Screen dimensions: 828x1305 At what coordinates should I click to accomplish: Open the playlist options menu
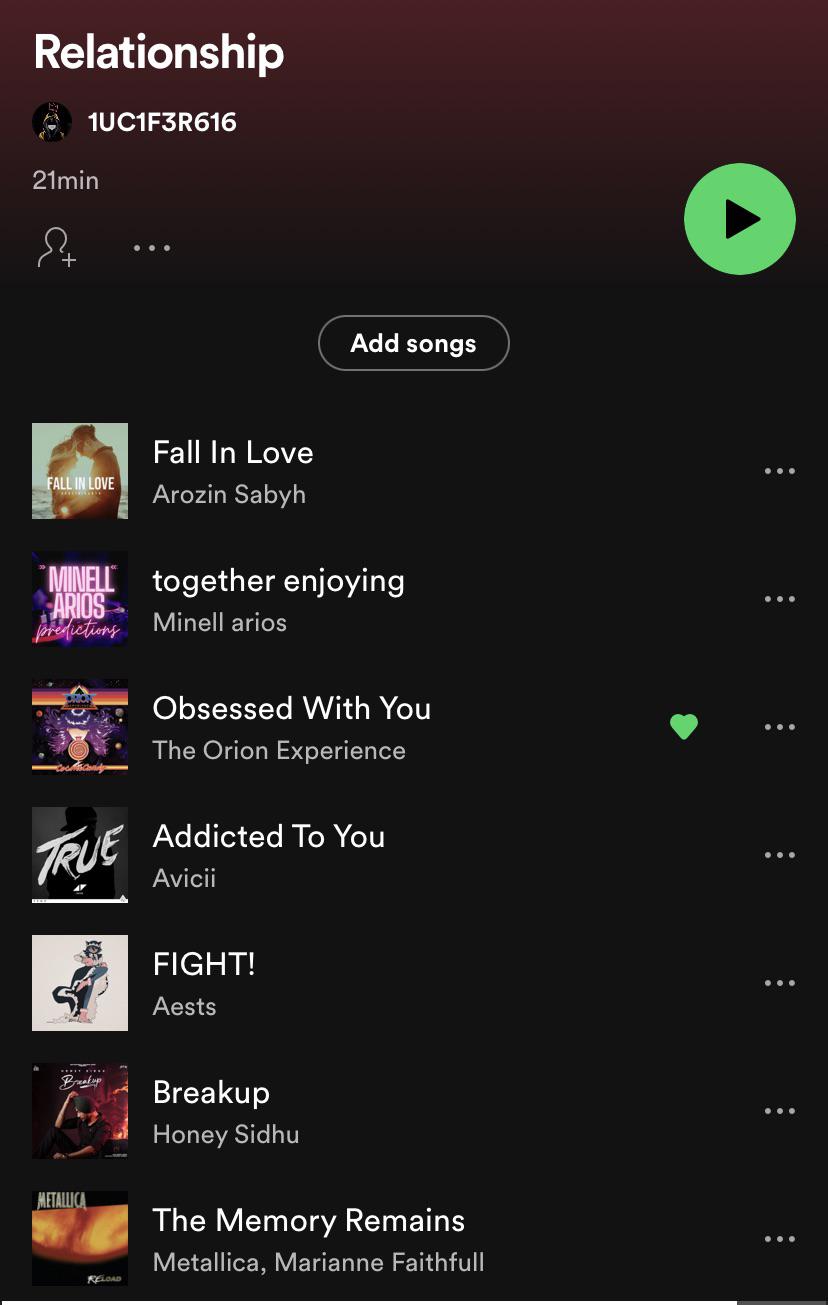click(x=152, y=247)
